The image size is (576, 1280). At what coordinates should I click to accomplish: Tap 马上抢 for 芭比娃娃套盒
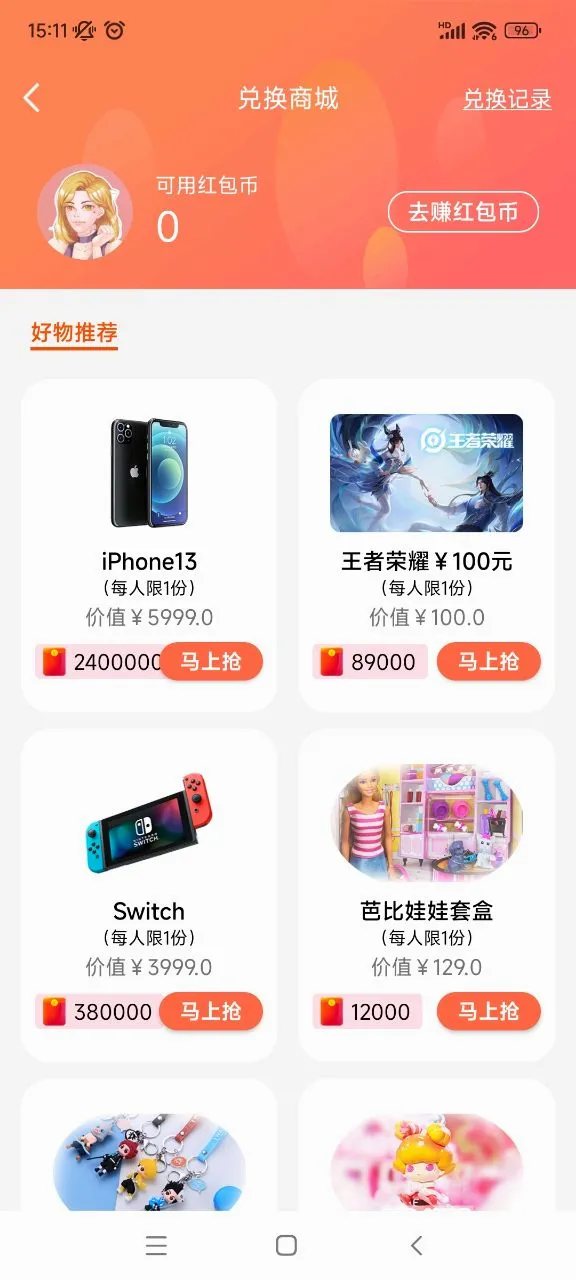(489, 1011)
